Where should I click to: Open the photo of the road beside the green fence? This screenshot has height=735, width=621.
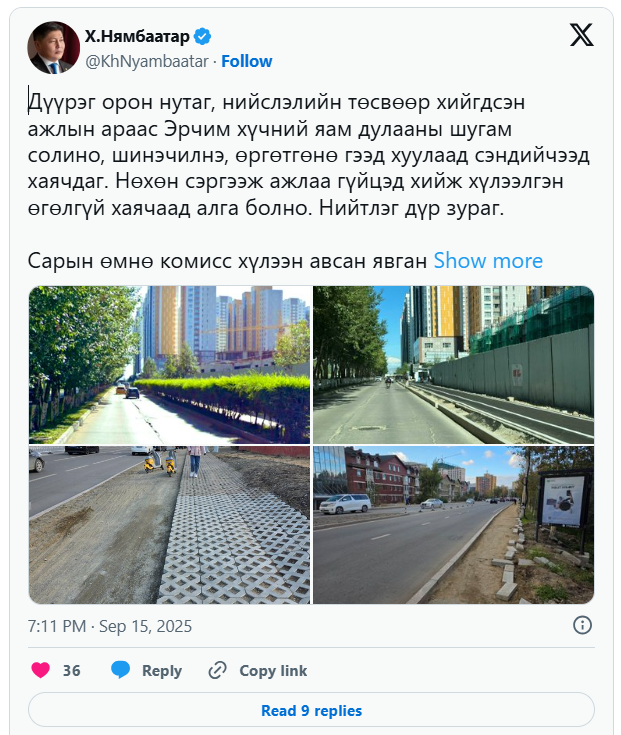pyautogui.click(x=453, y=364)
